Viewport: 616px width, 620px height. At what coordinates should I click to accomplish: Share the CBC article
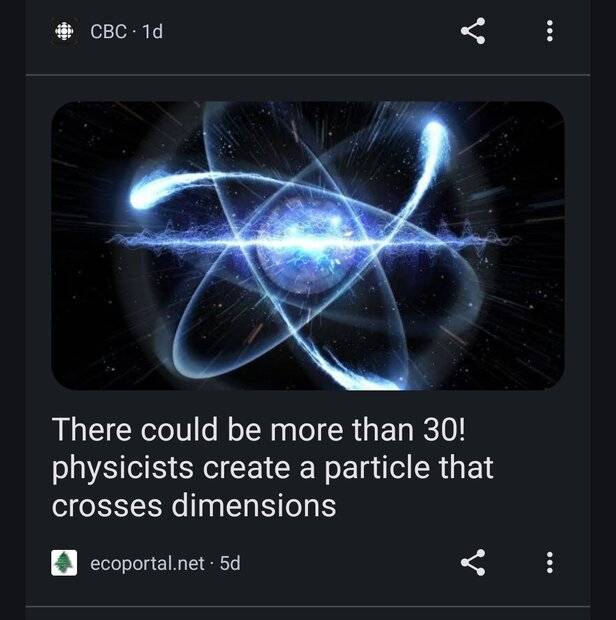[x=472, y=32]
